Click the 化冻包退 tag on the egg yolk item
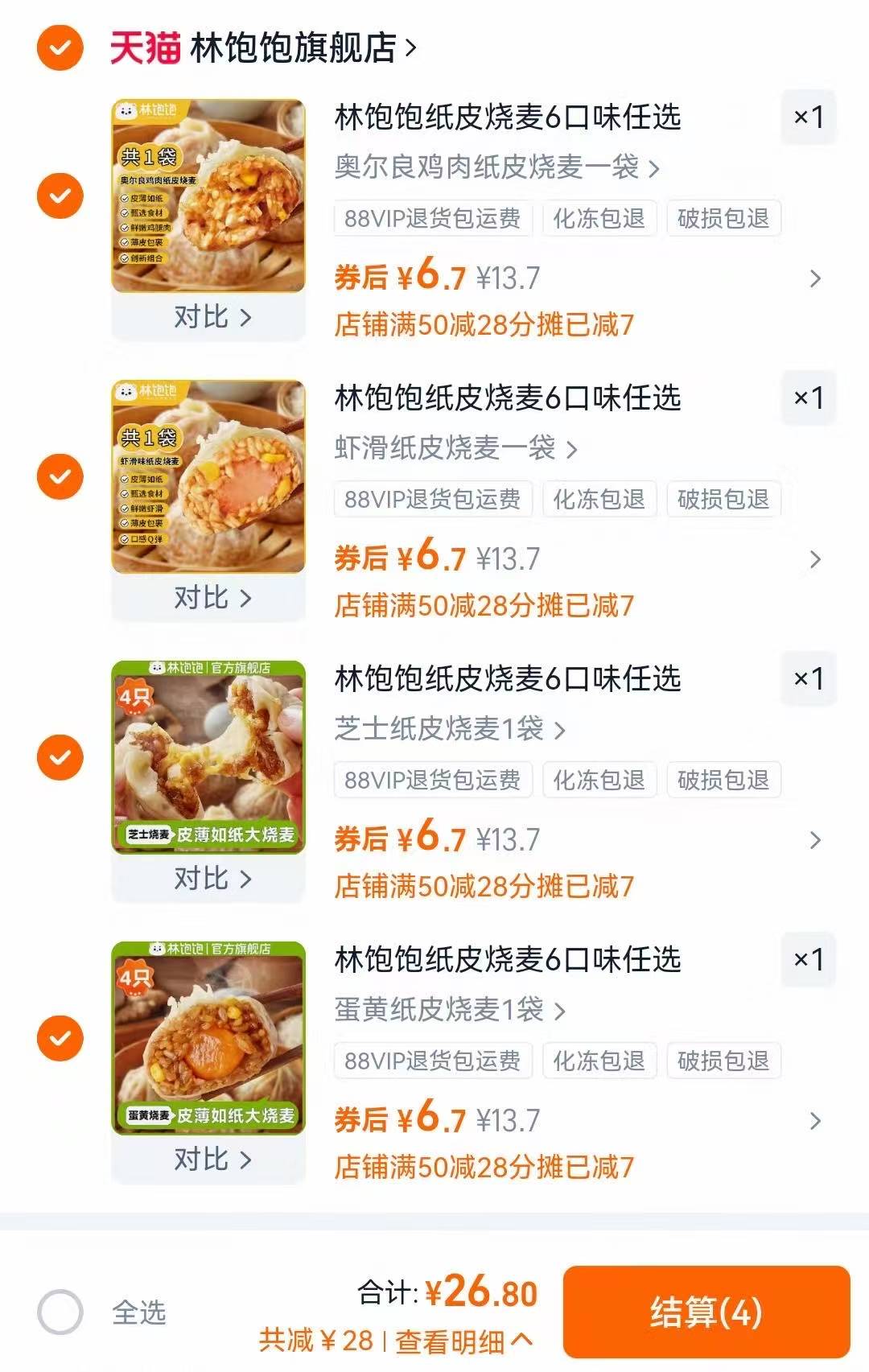 pyautogui.click(x=599, y=1061)
